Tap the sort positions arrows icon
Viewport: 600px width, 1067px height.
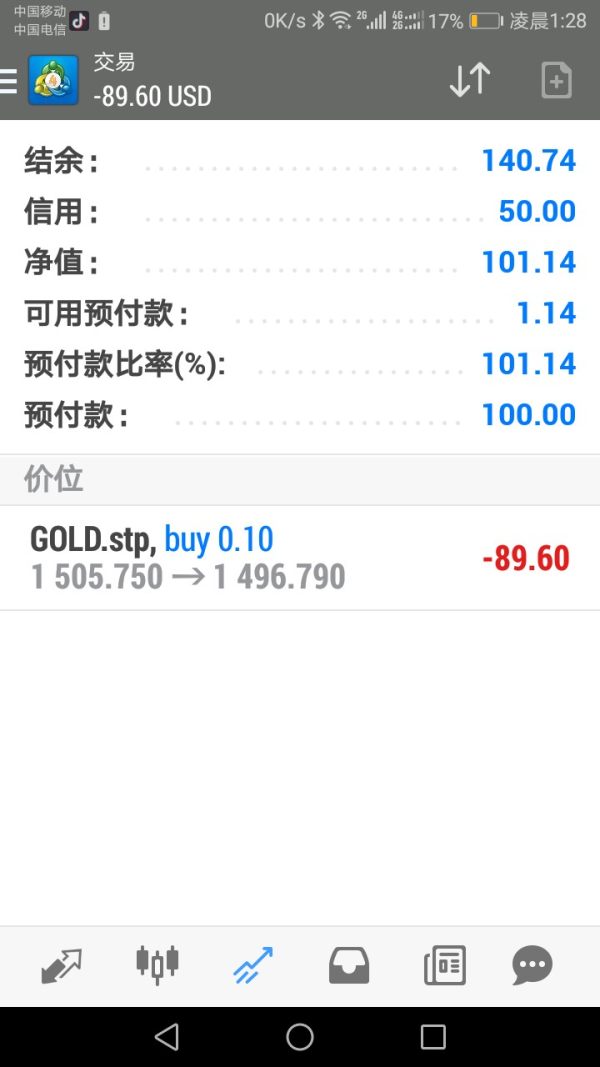[x=470, y=80]
